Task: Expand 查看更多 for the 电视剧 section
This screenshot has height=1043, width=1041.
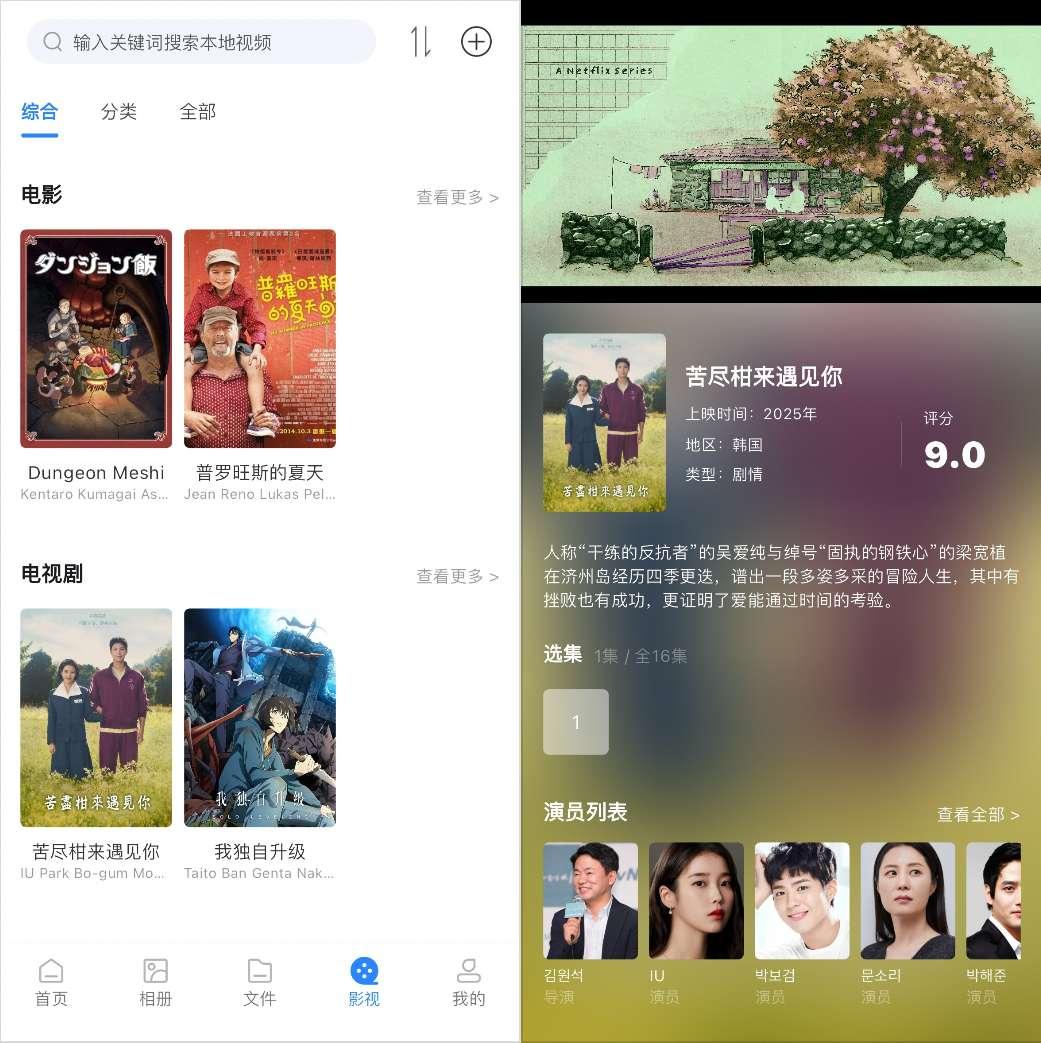Action: (457, 576)
